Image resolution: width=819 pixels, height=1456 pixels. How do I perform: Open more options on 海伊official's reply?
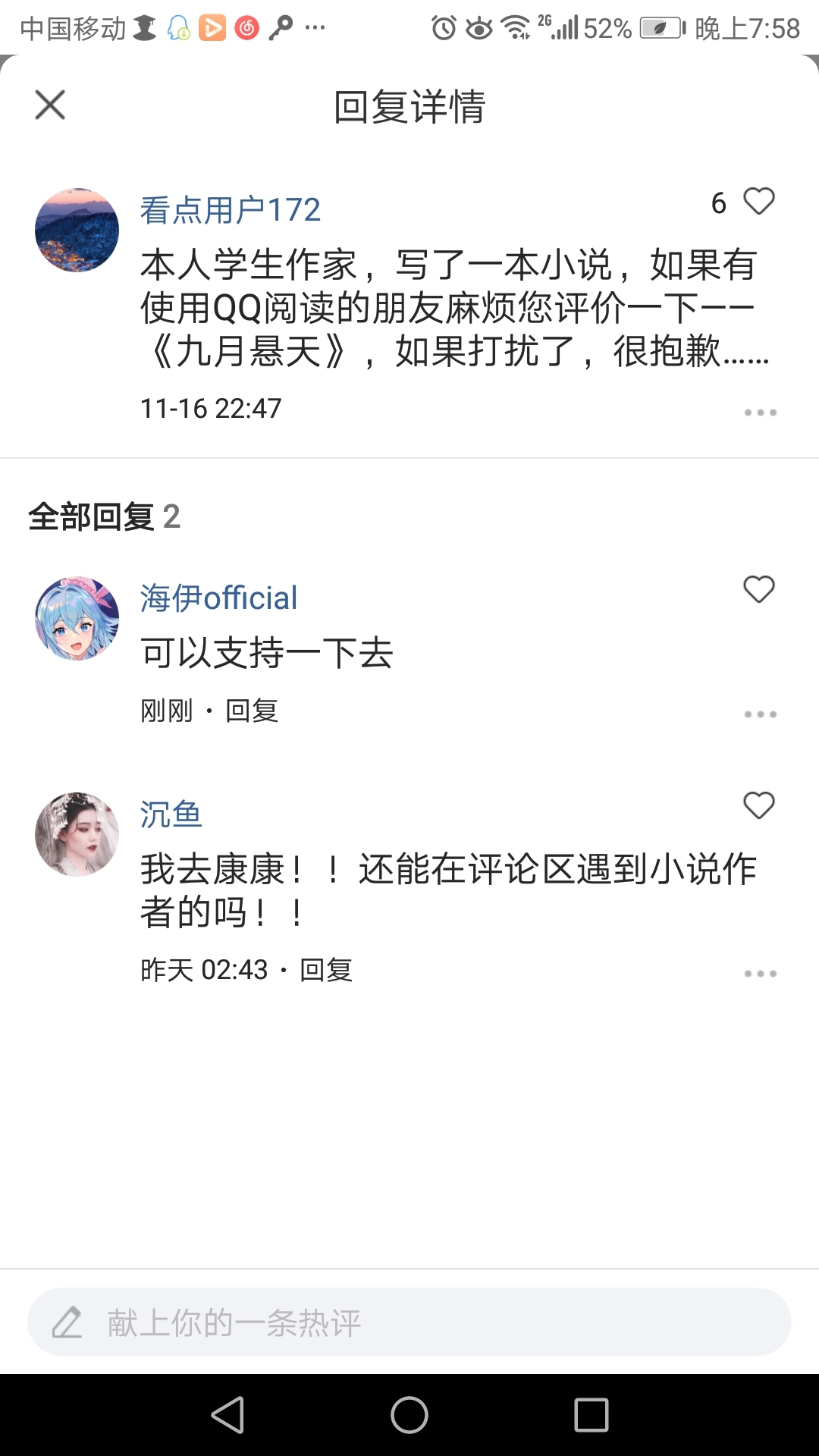pyautogui.click(x=760, y=714)
